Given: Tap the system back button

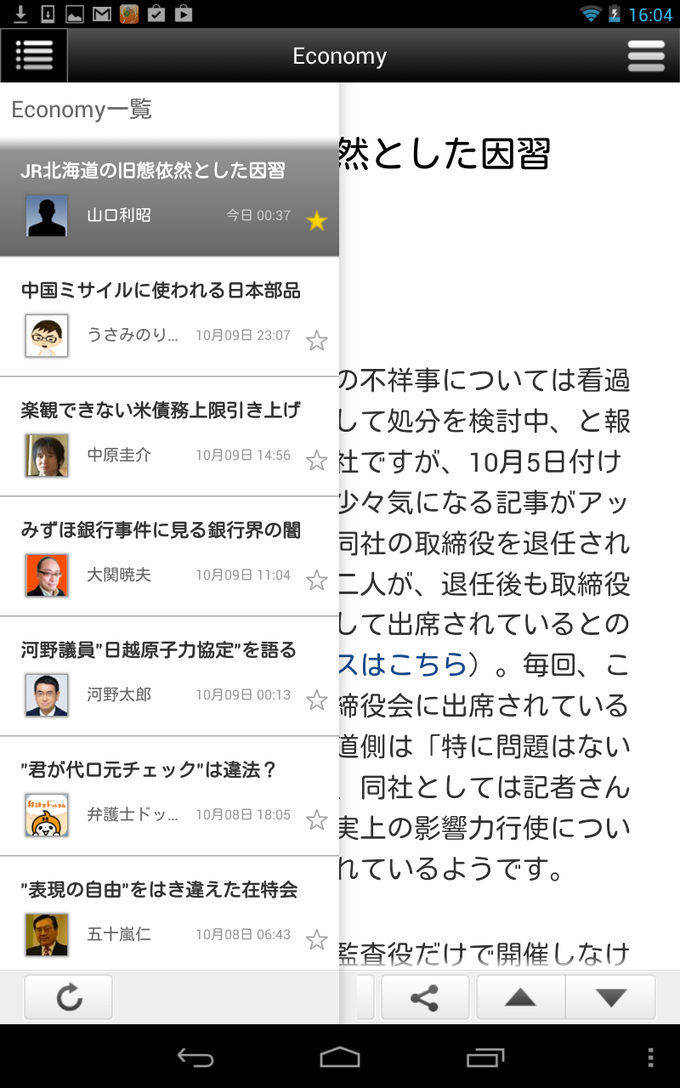Looking at the screenshot, I should point(196,1057).
